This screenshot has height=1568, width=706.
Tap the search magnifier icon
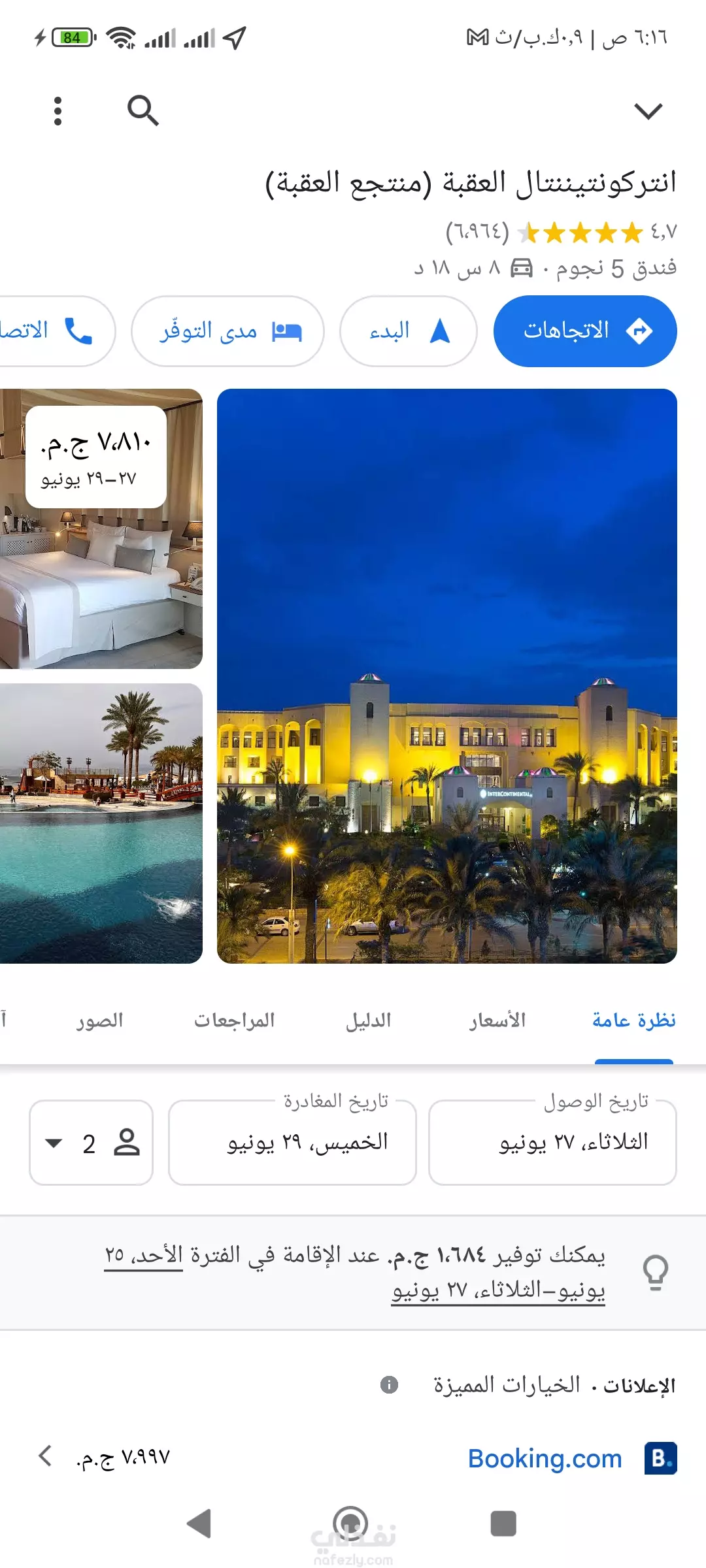tap(143, 110)
